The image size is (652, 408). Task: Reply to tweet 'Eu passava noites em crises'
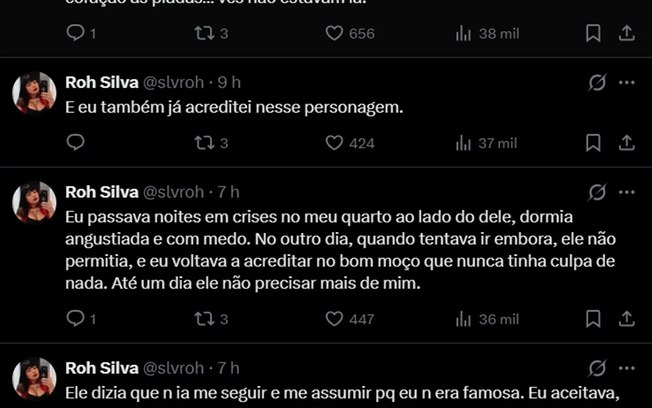[75, 318]
